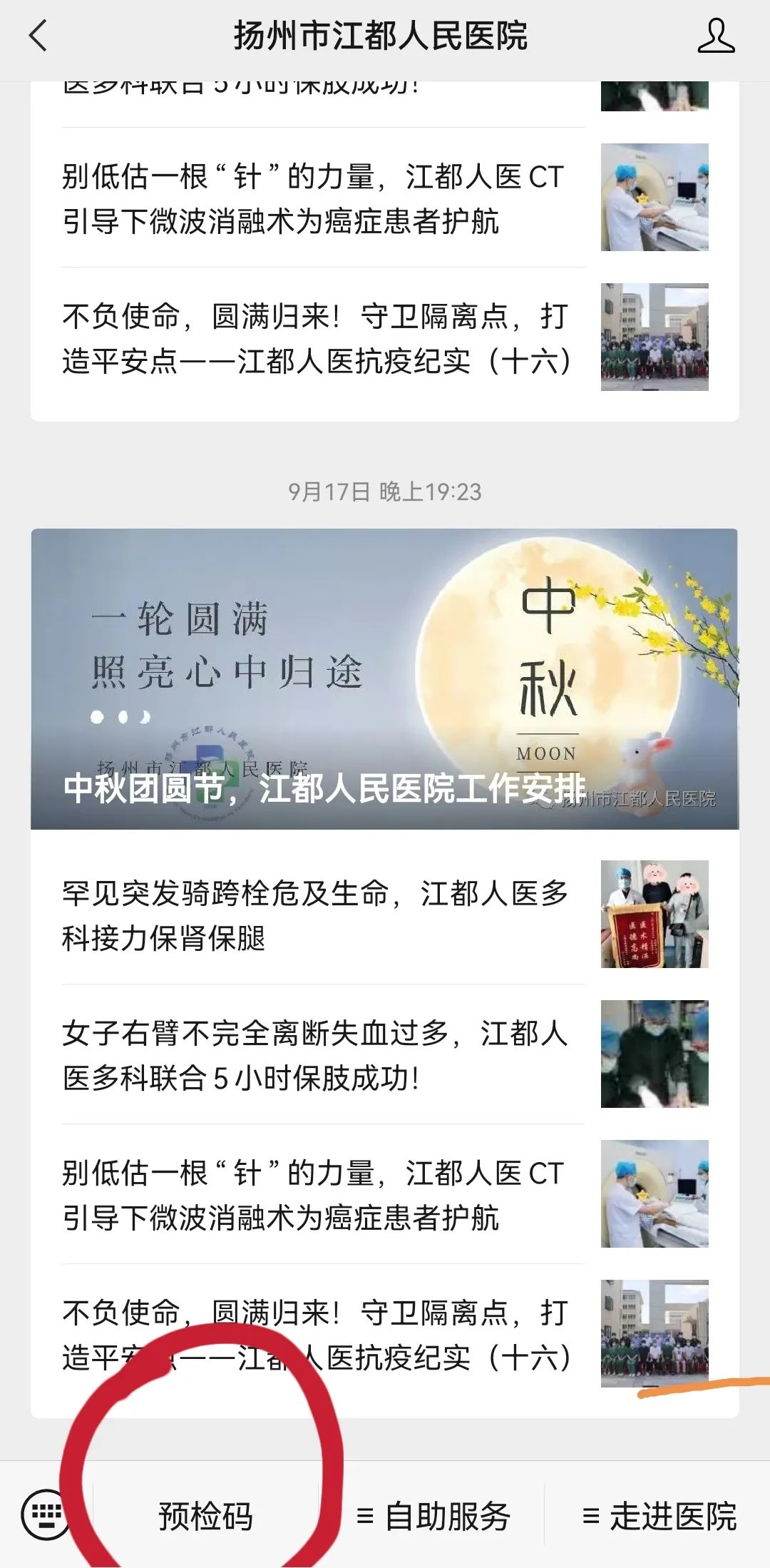Open the 中秋团圆节 work arrangement article
Image resolution: width=770 pixels, height=1568 pixels.
pos(384,678)
